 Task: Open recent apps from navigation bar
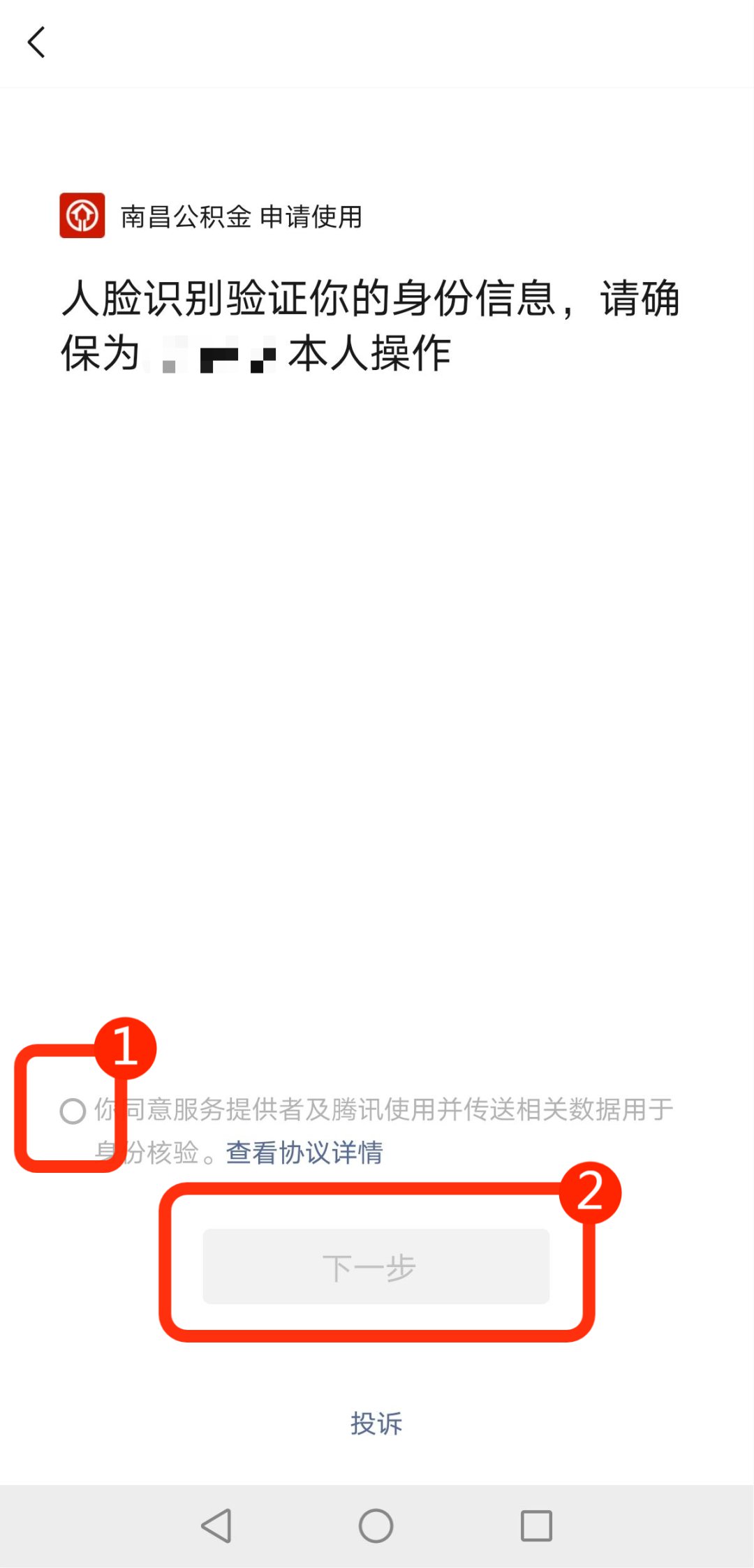[x=536, y=1525]
